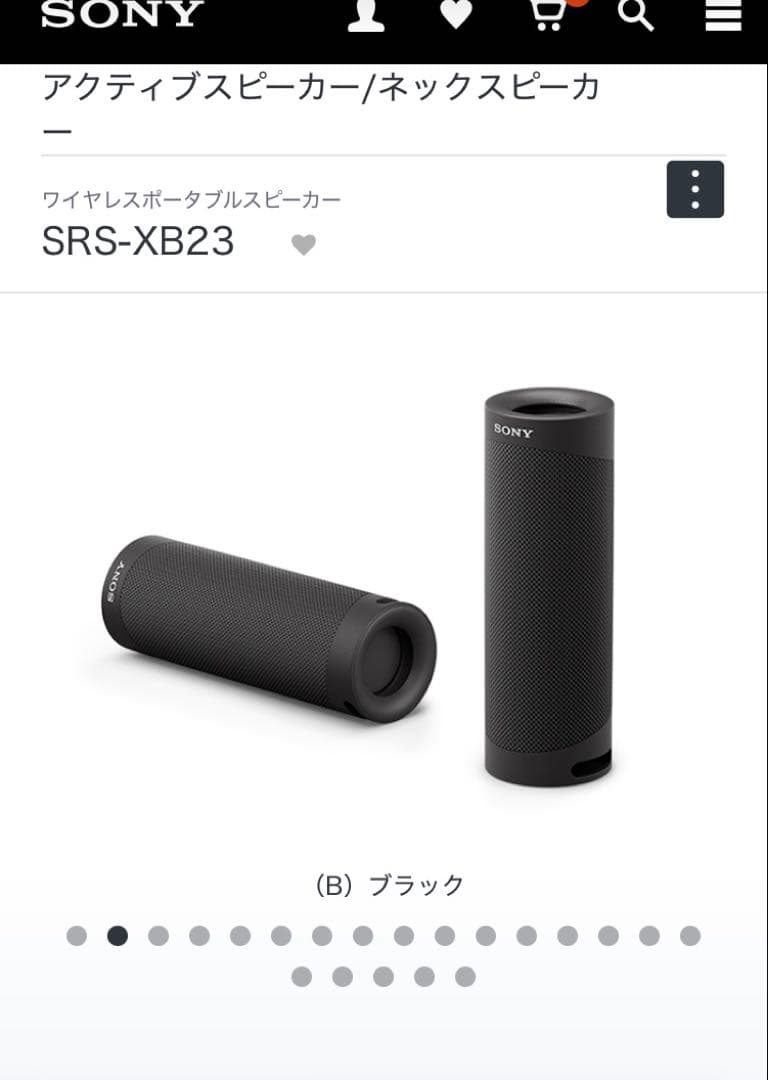Viewport: 768px width, 1080px height.
Task: Open the overflow menu to expand product options
Action: 695,190
